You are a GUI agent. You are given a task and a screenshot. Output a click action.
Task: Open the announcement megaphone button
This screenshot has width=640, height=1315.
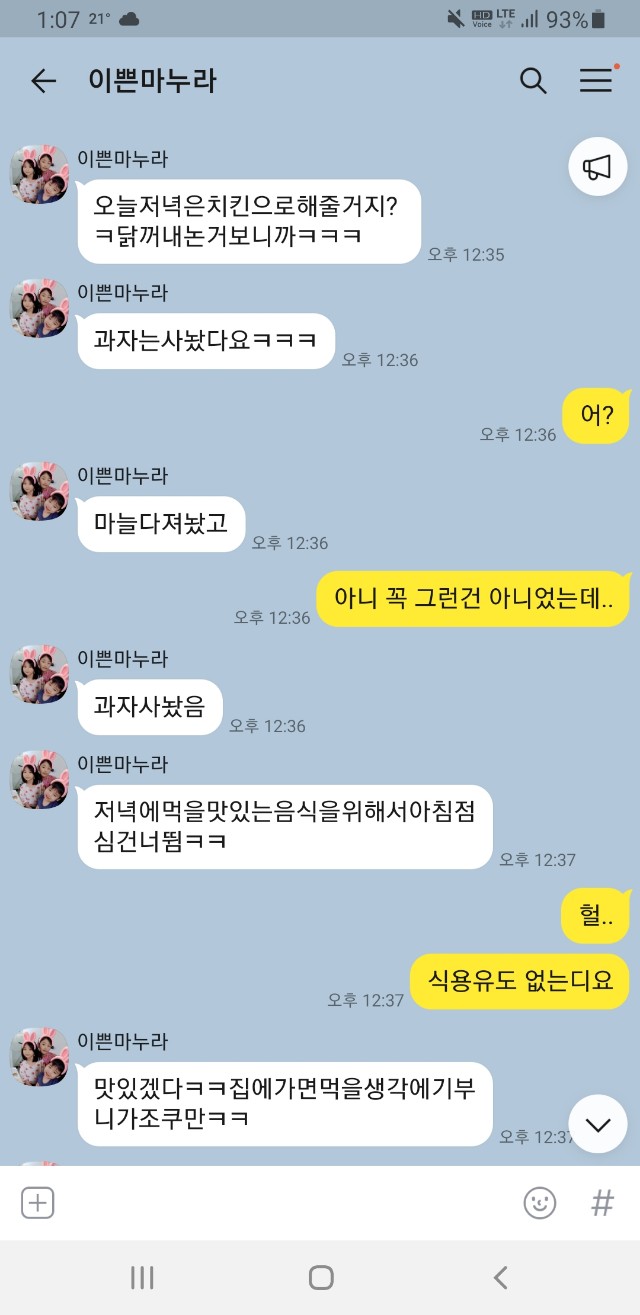598,166
